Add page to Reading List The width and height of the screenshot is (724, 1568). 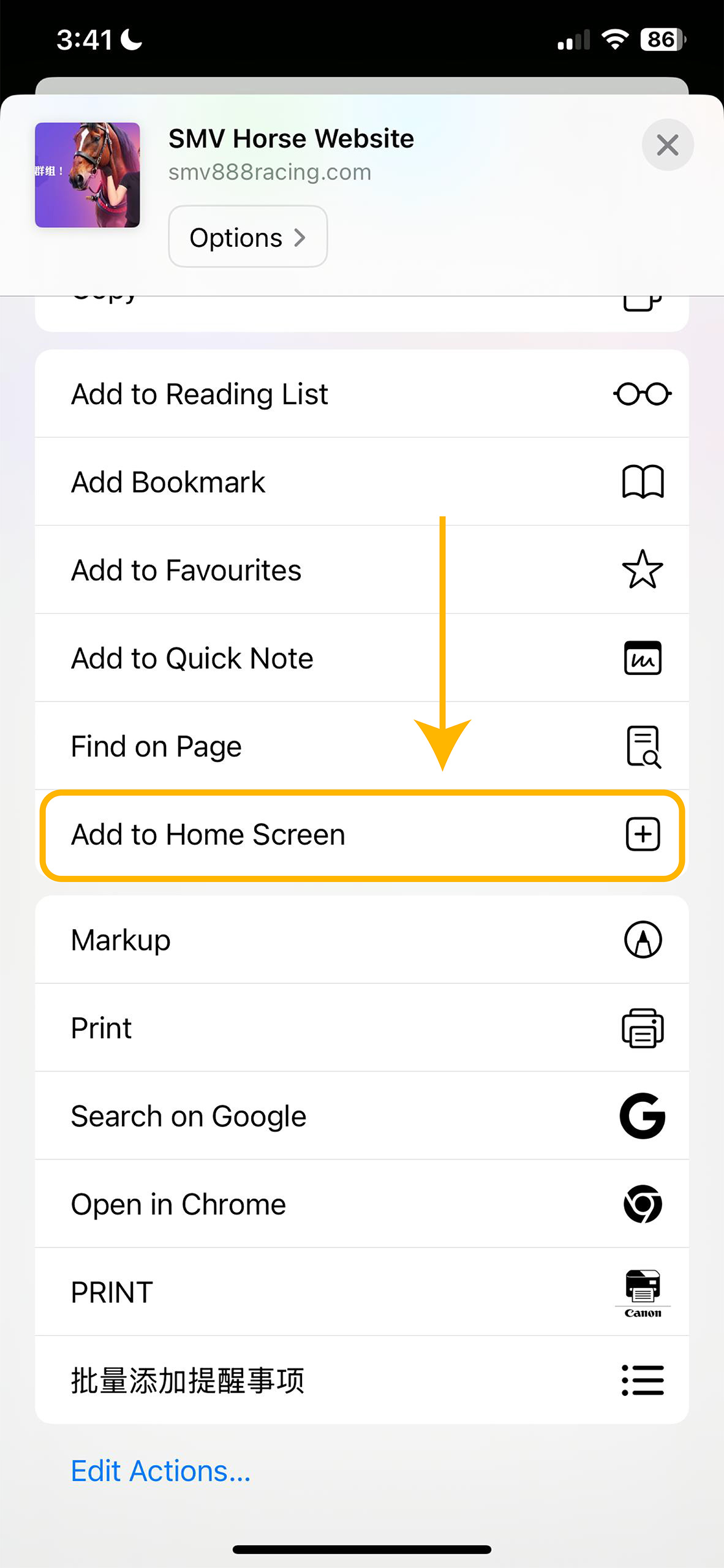[x=361, y=394]
